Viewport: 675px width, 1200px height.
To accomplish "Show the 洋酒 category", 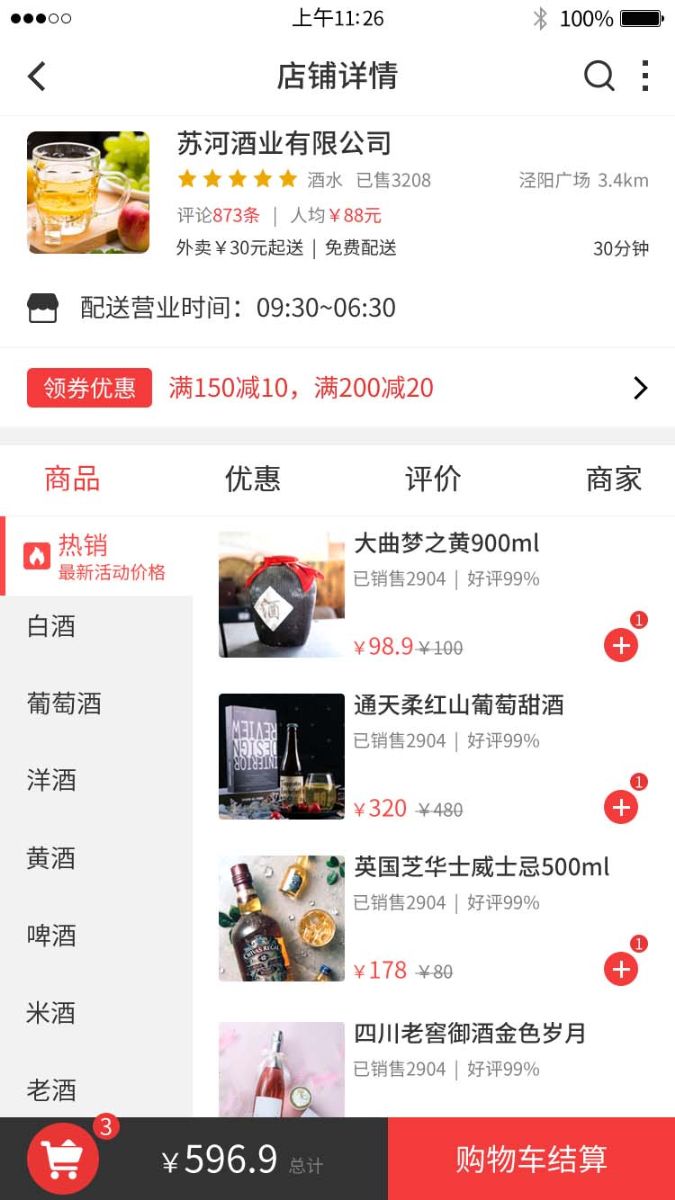I will (x=52, y=781).
